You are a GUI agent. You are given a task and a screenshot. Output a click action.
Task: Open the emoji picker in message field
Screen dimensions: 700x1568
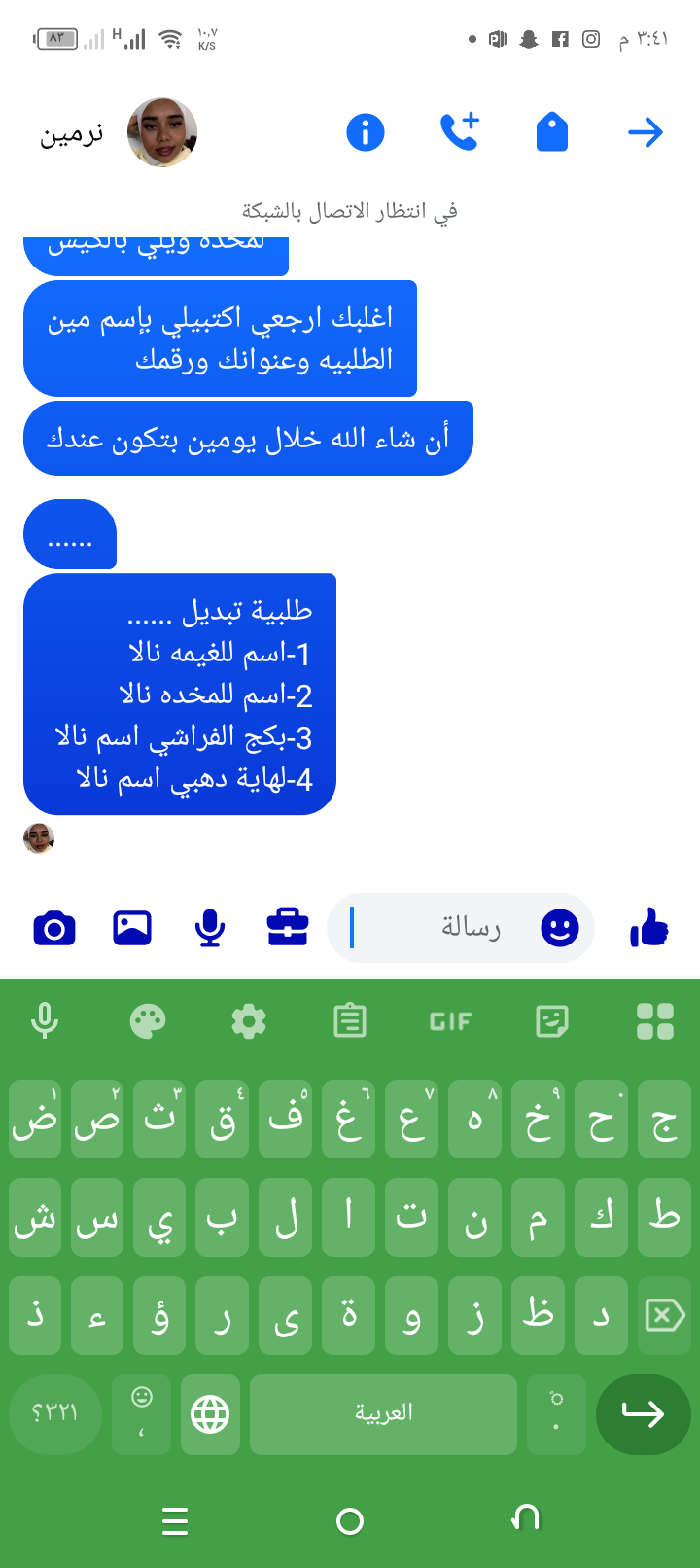(x=559, y=928)
